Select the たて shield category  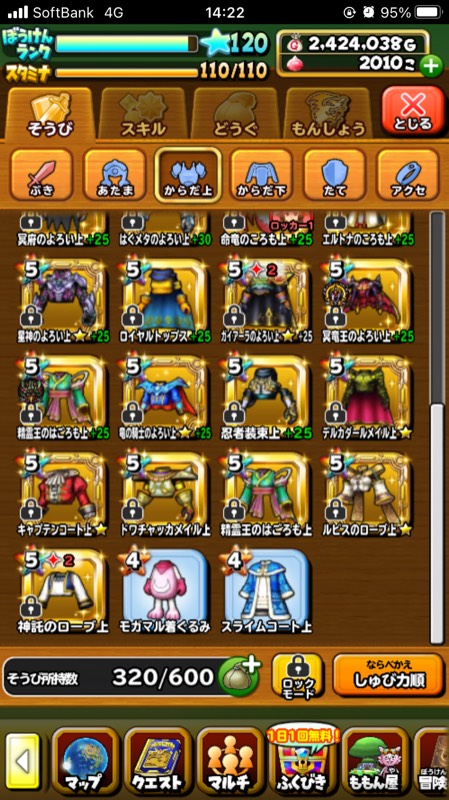pyautogui.click(x=335, y=175)
